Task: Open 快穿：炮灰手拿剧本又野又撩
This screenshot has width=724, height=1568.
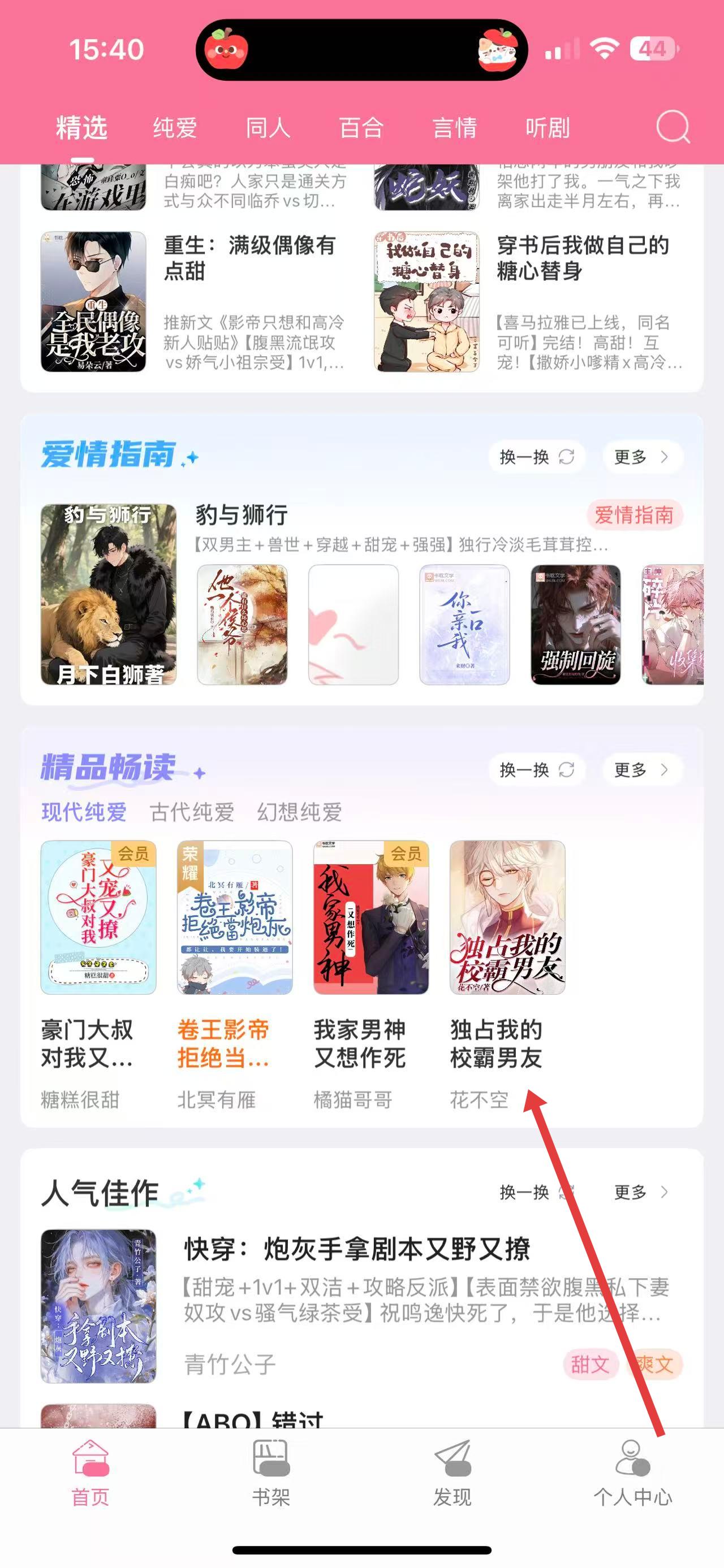Action: [357, 1250]
